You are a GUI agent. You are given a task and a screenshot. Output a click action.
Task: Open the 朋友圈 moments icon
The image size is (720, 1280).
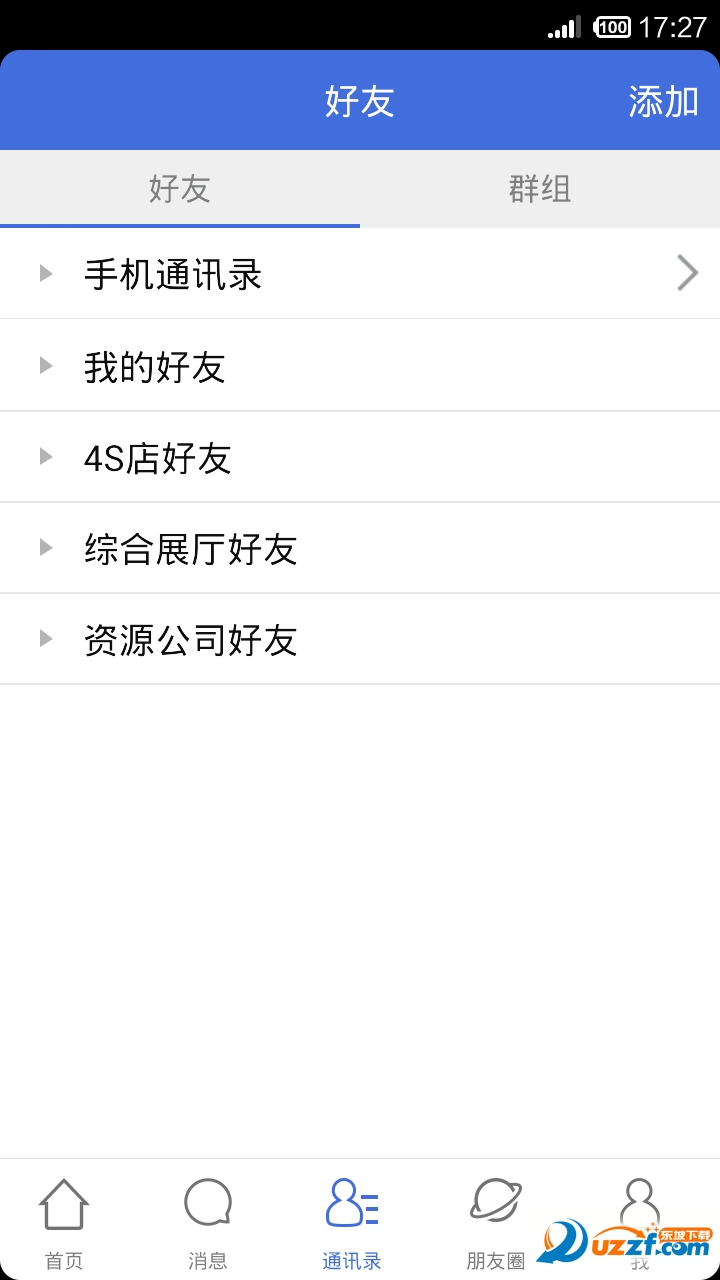coord(495,1217)
